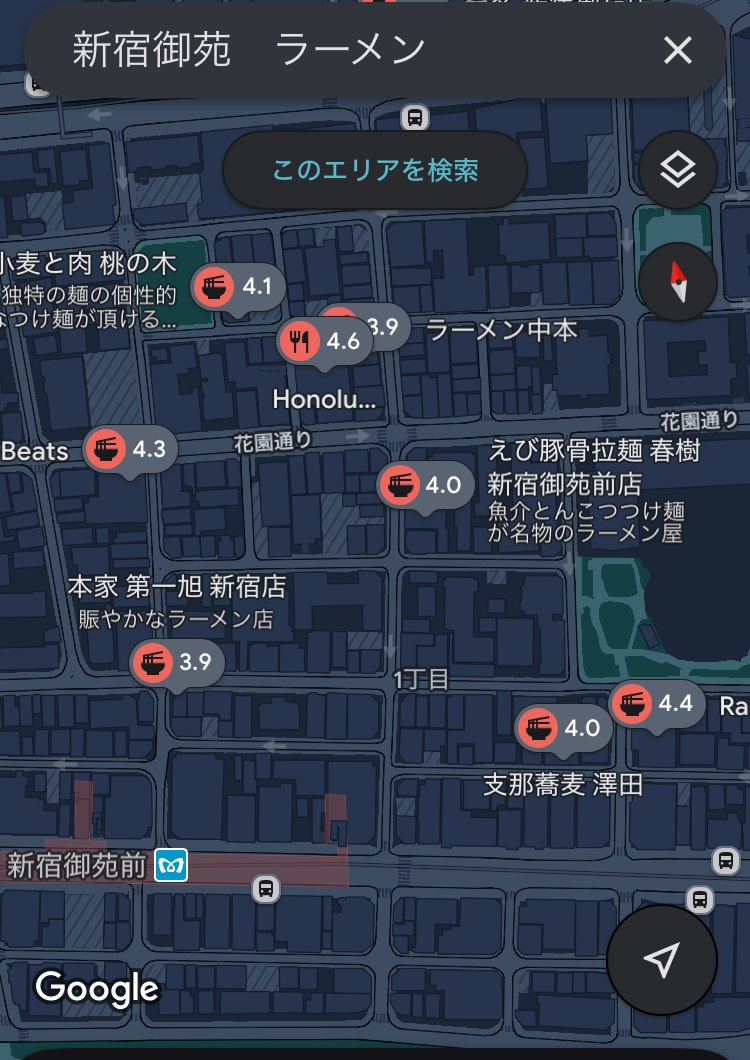Reset map orientation with the compass
Image resolution: width=750 pixels, height=1060 pixels.
pos(678,281)
